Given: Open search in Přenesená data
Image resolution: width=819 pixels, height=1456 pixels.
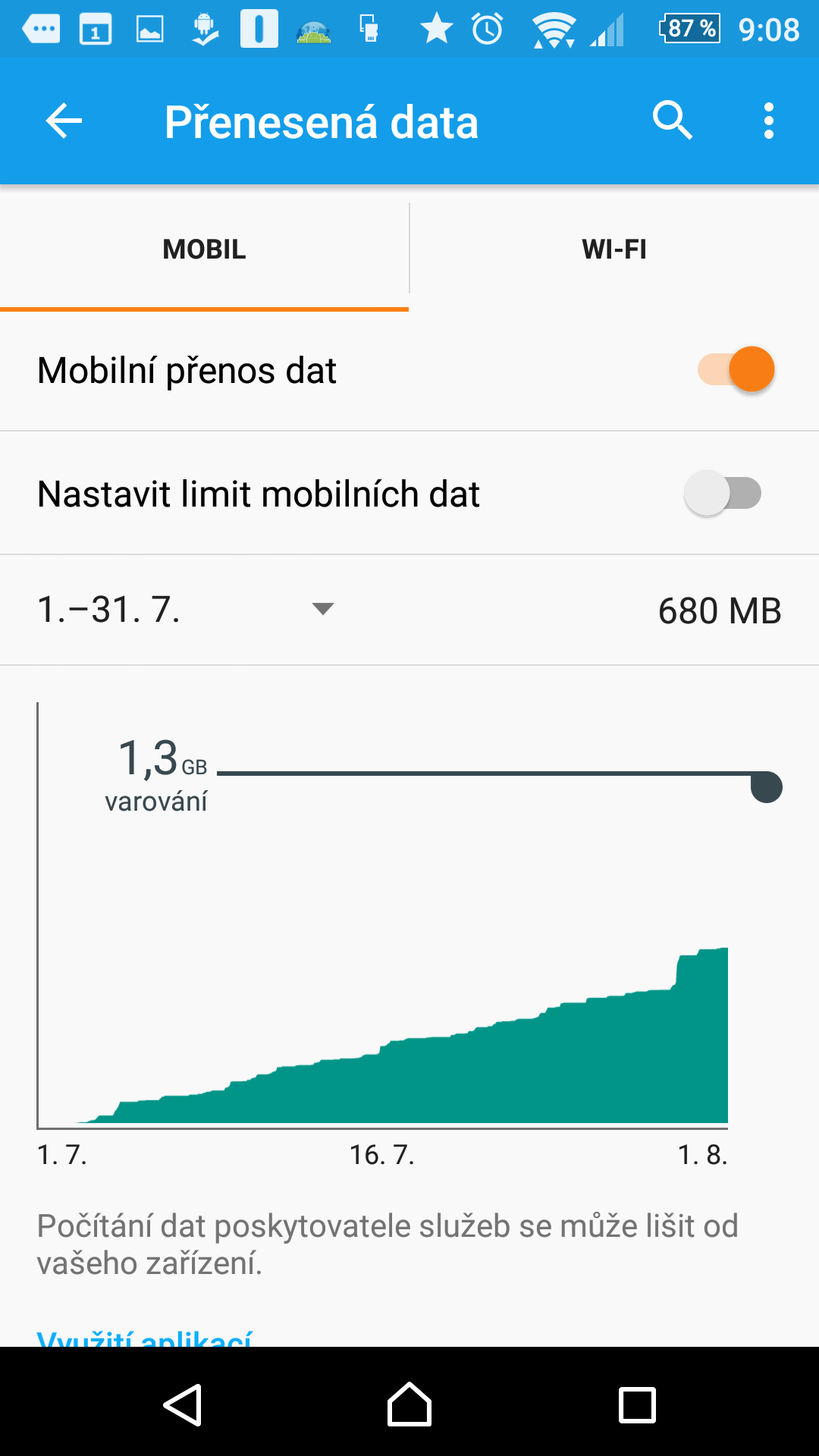Looking at the screenshot, I should [672, 121].
